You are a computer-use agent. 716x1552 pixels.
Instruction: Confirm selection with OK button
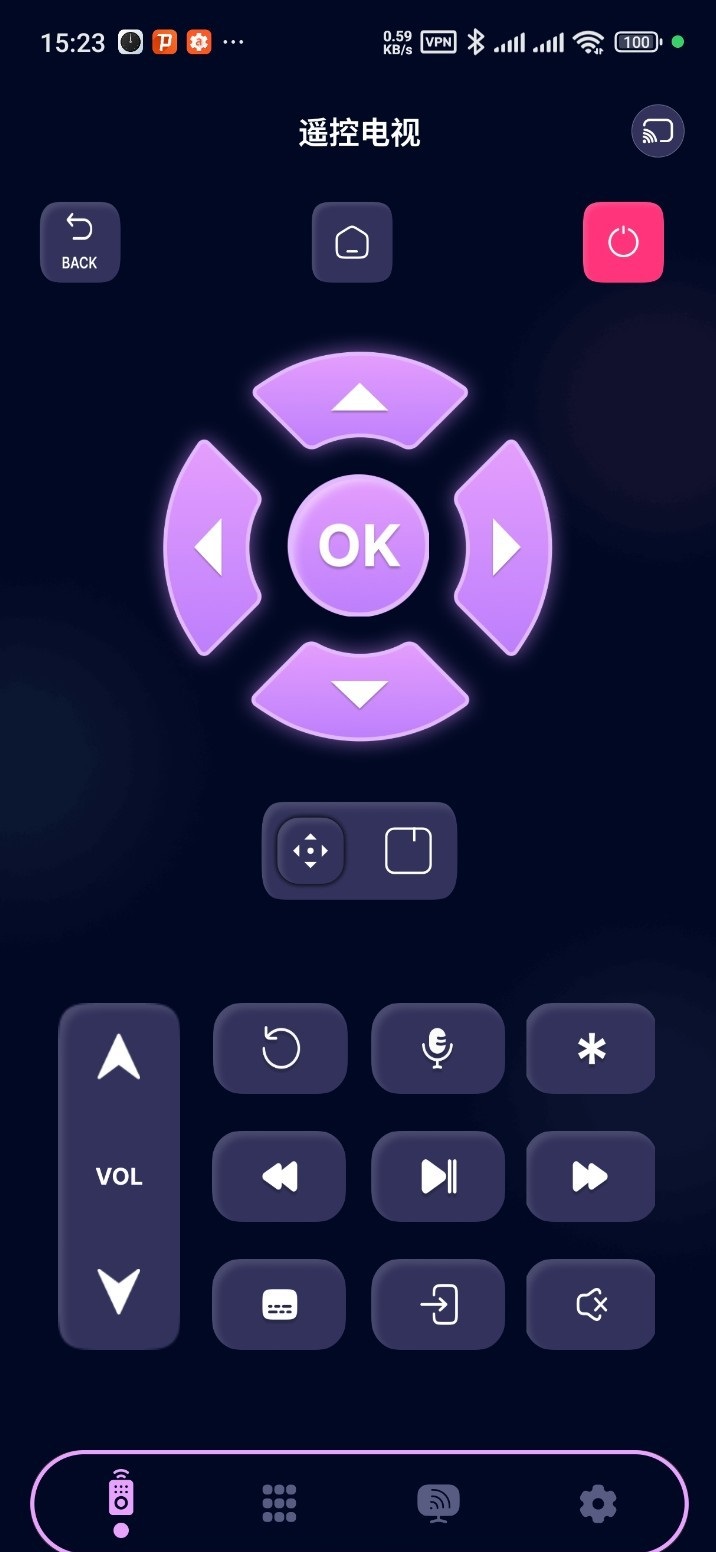(359, 546)
